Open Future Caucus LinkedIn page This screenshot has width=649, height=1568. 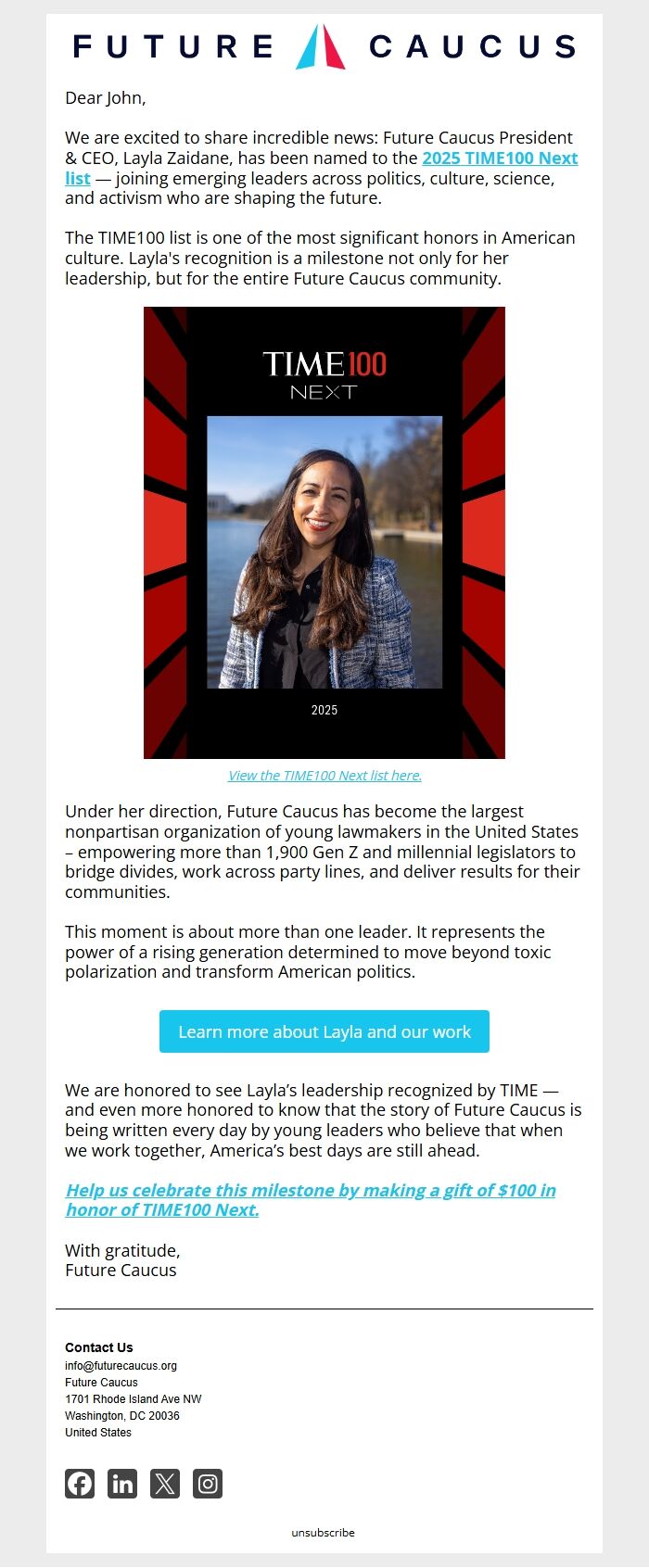(x=122, y=1484)
